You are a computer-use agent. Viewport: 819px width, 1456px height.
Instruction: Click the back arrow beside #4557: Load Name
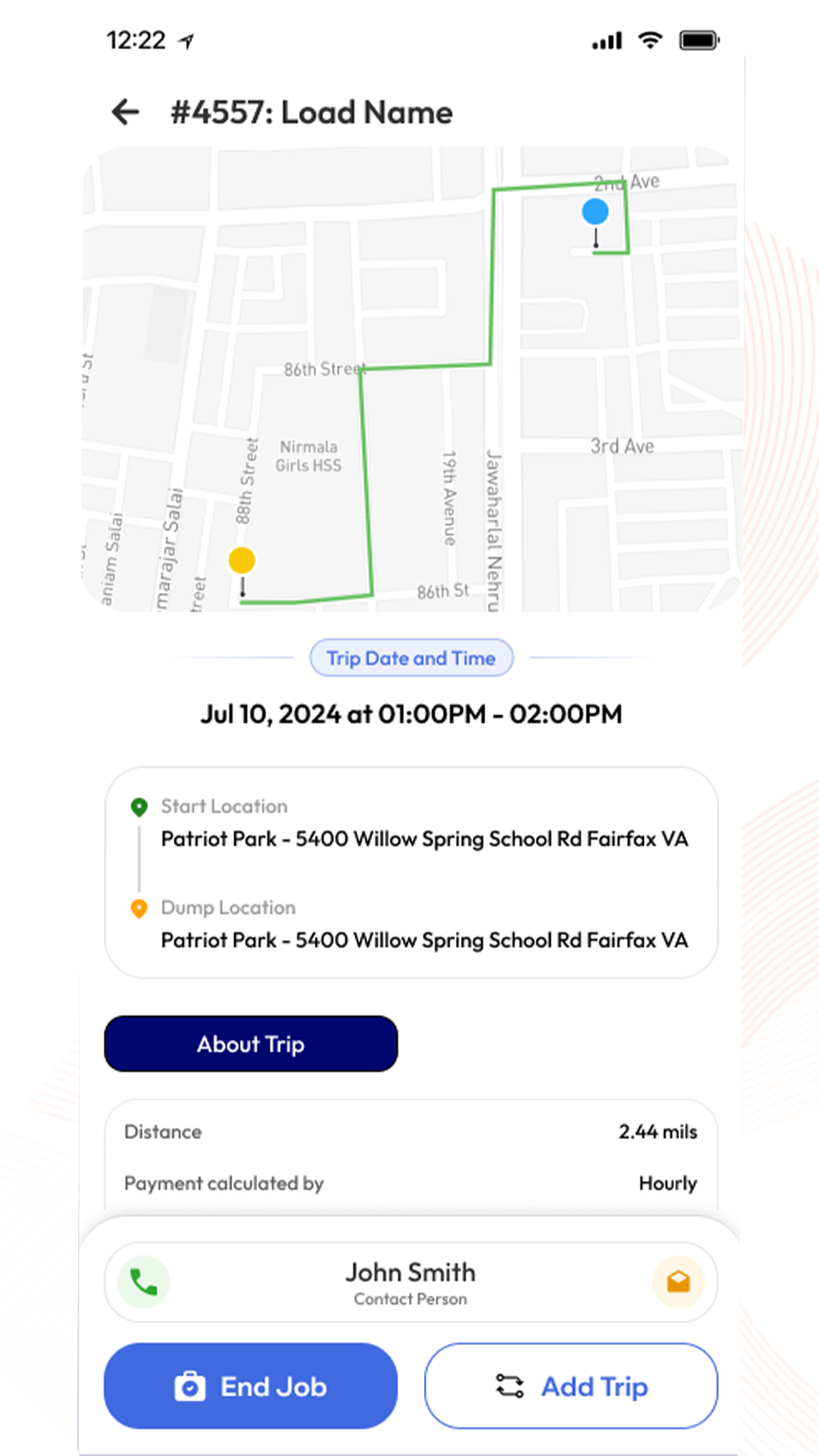[x=124, y=111]
